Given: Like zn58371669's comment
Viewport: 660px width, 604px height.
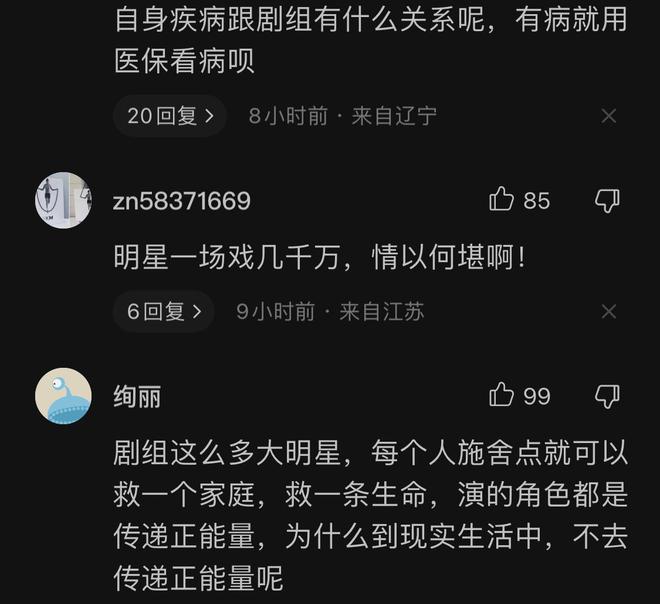Looking at the screenshot, I should click(502, 200).
